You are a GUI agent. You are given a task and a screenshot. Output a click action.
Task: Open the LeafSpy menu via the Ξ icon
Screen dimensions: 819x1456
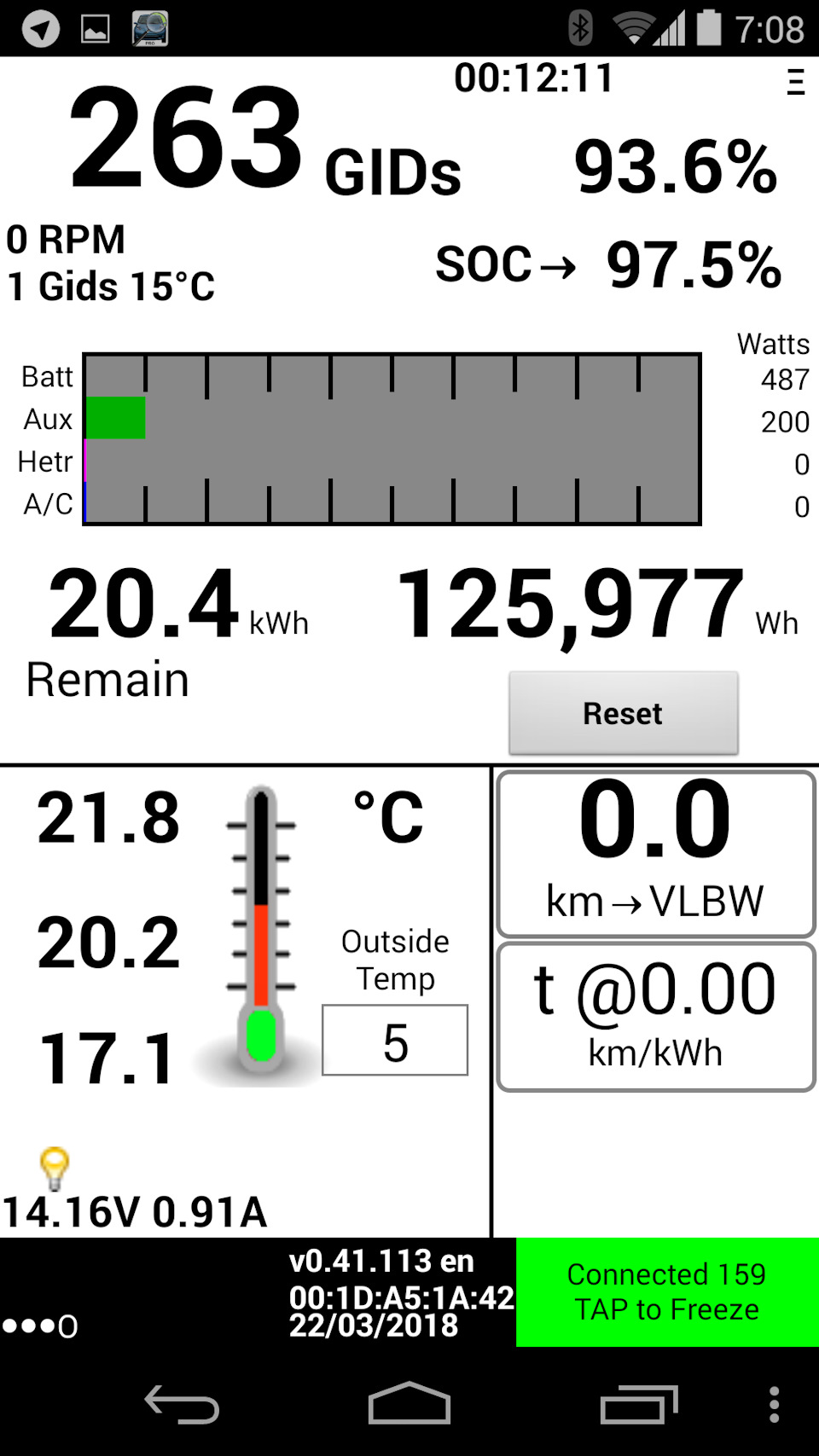pos(793,81)
